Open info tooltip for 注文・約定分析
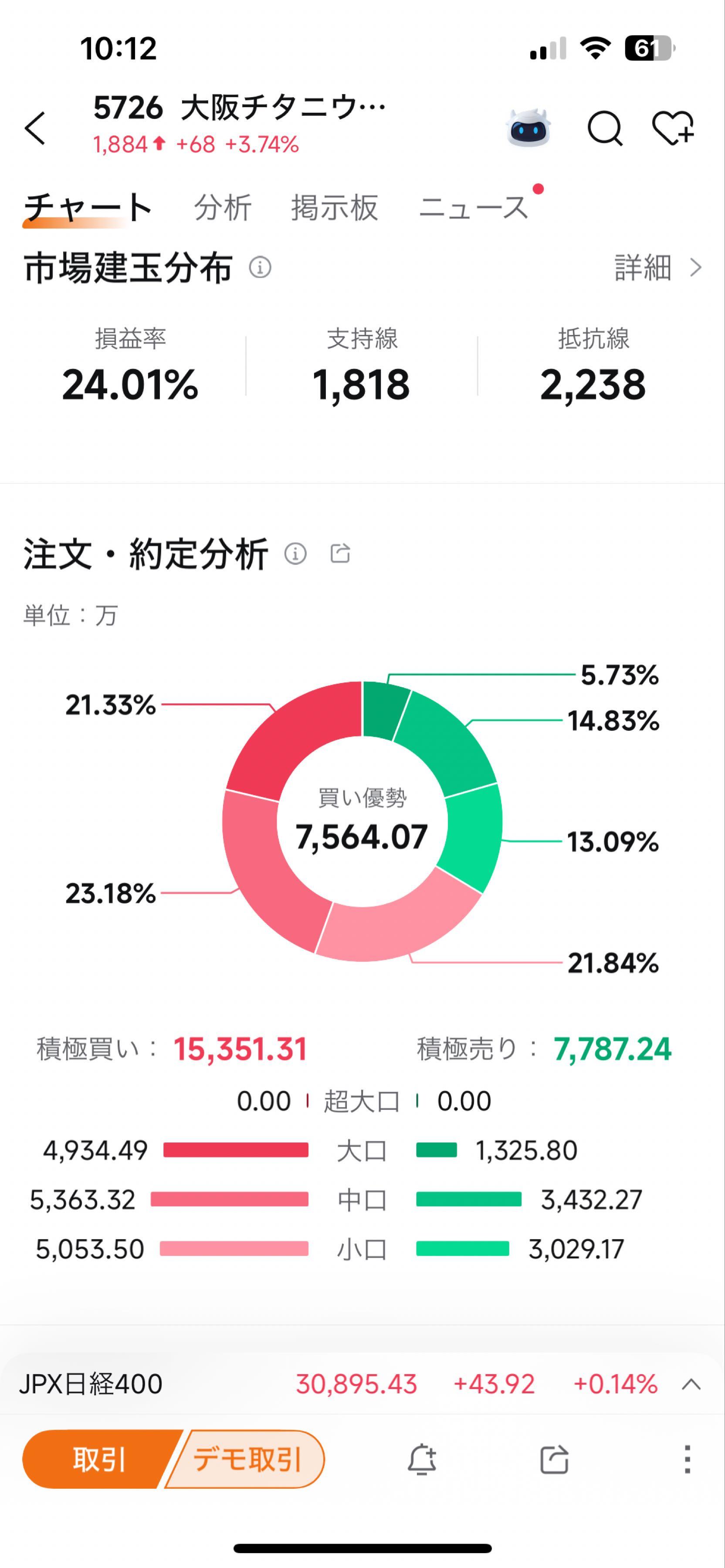The width and height of the screenshot is (725, 1568). click(296, 554)
